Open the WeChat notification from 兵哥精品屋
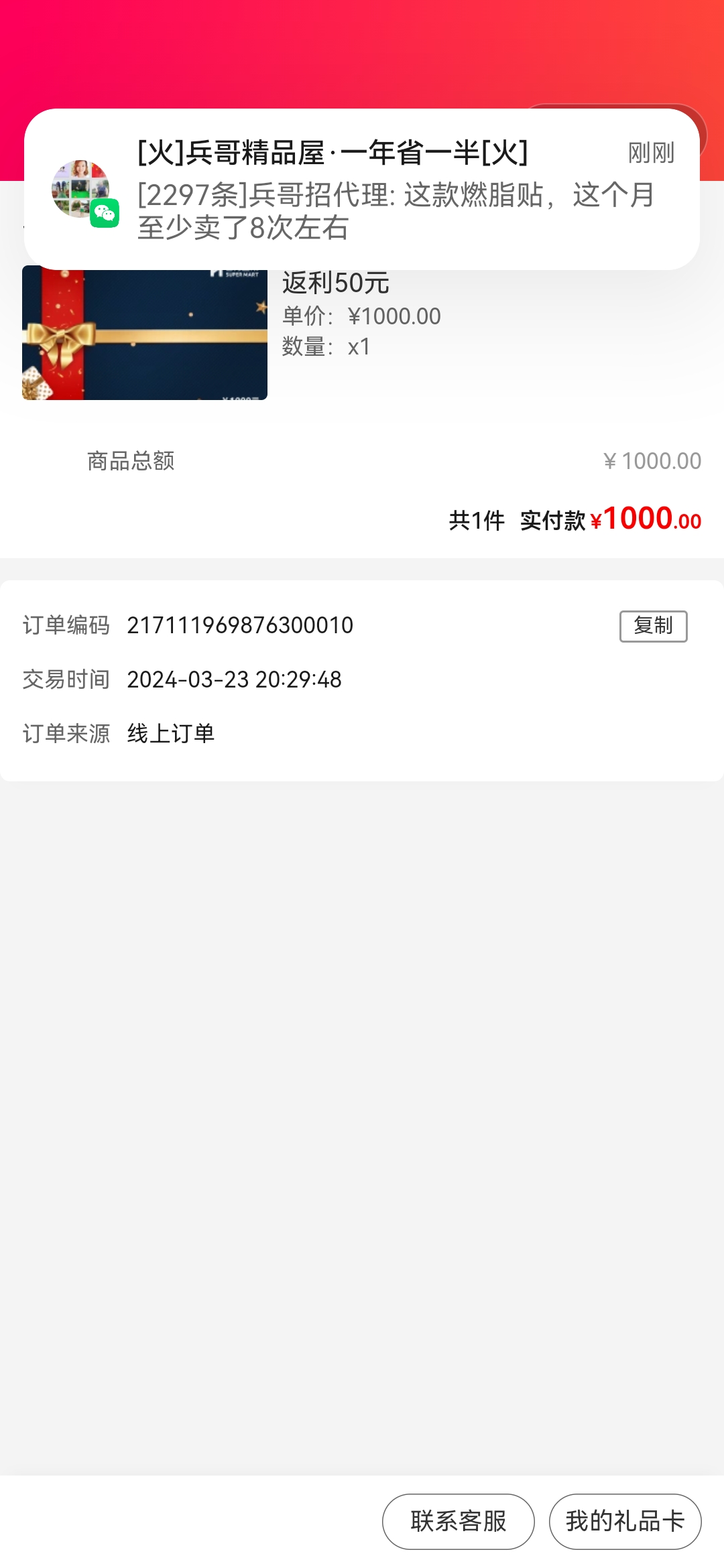The image size is (724, 1568). pos(362,189)
